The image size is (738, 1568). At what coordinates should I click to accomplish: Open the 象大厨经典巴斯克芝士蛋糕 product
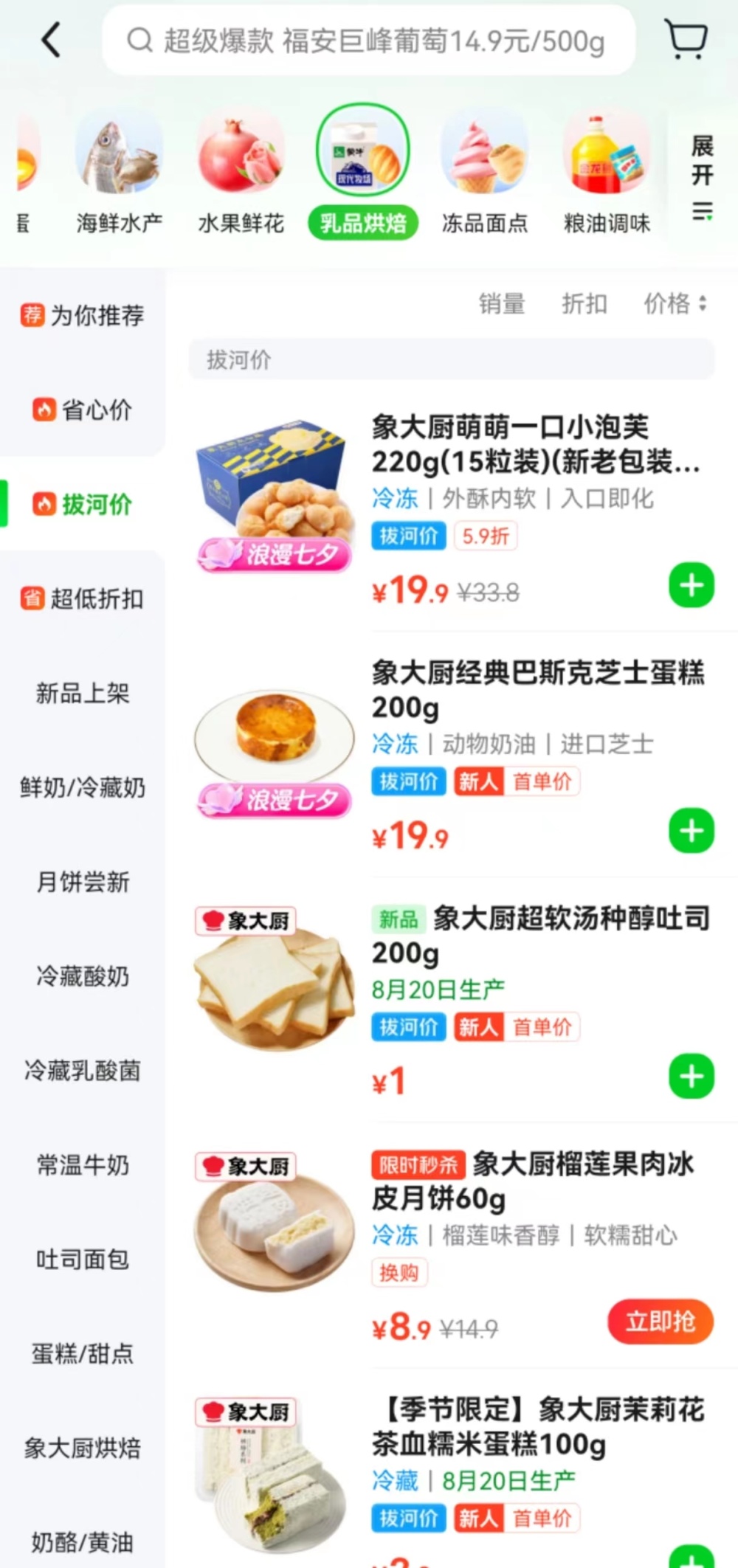coord(537,689)
